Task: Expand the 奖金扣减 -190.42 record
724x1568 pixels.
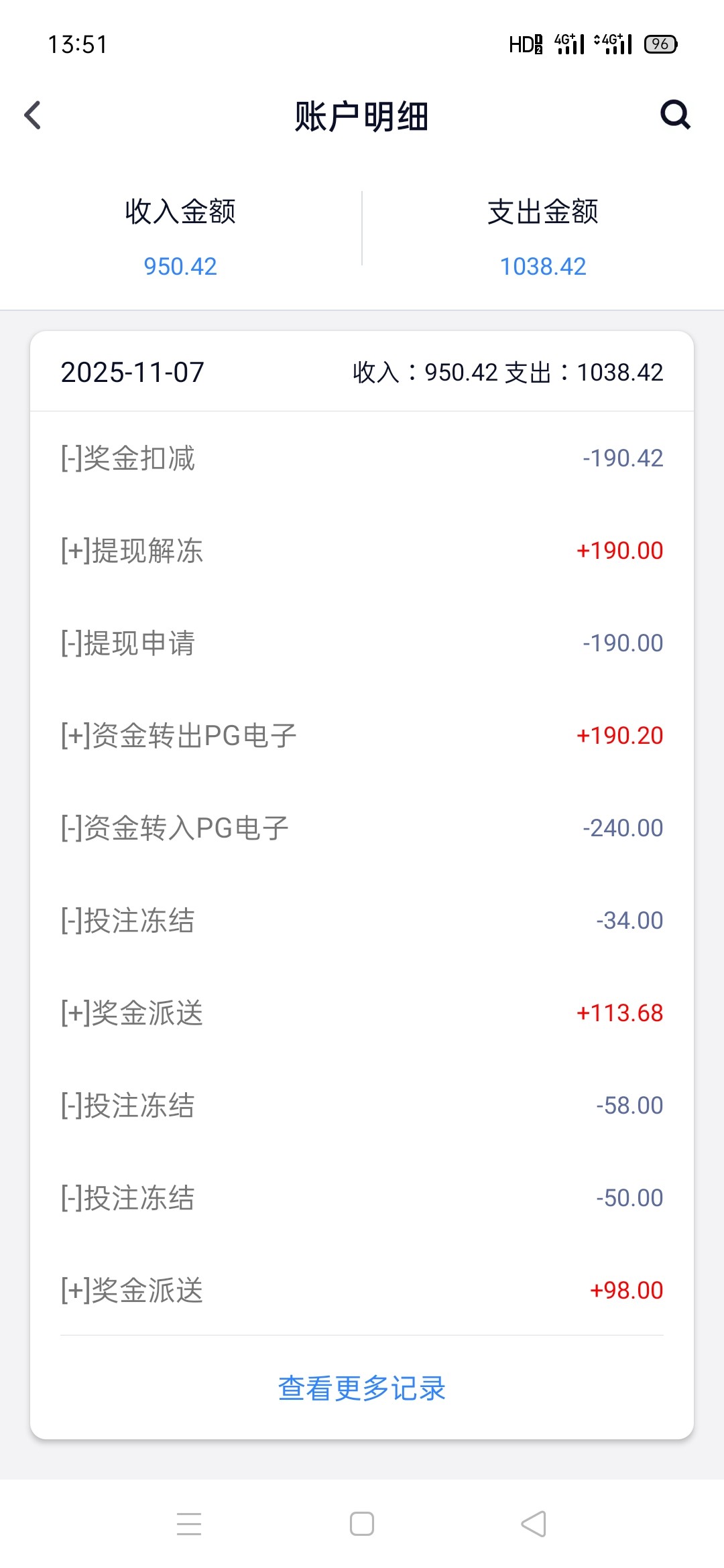Action: (x=362, y=458)
